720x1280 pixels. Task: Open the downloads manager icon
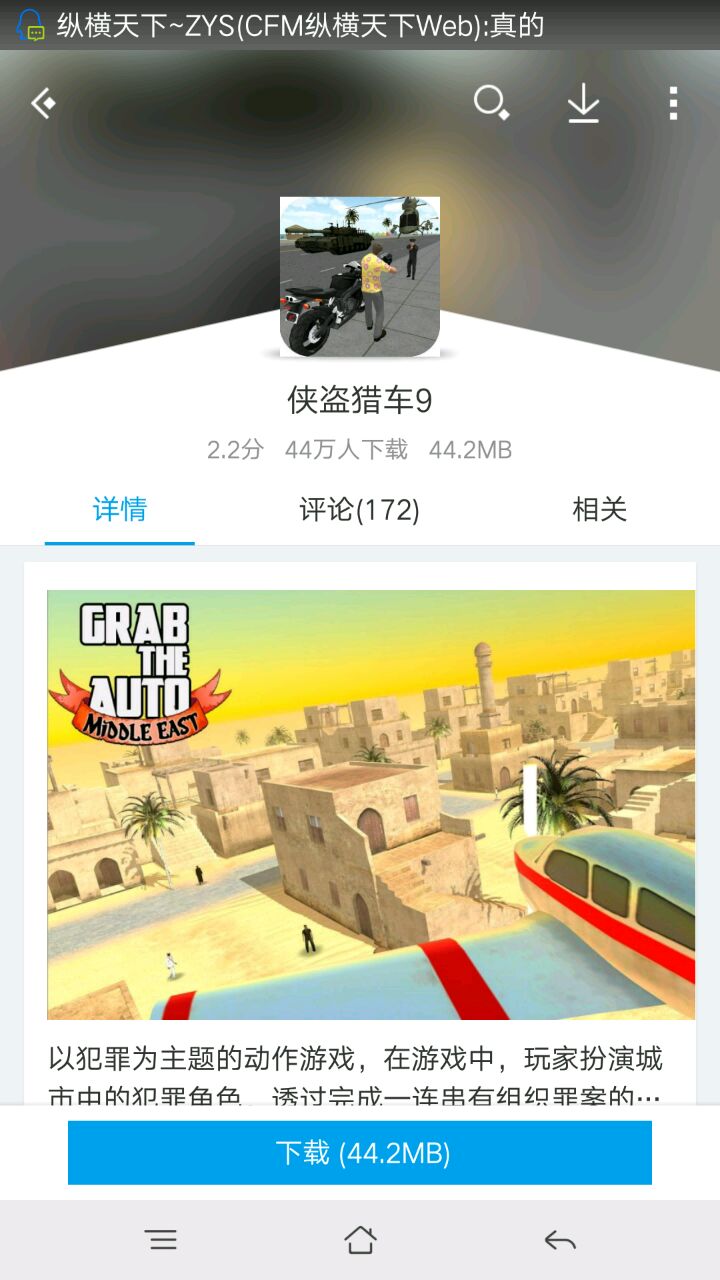583,103
